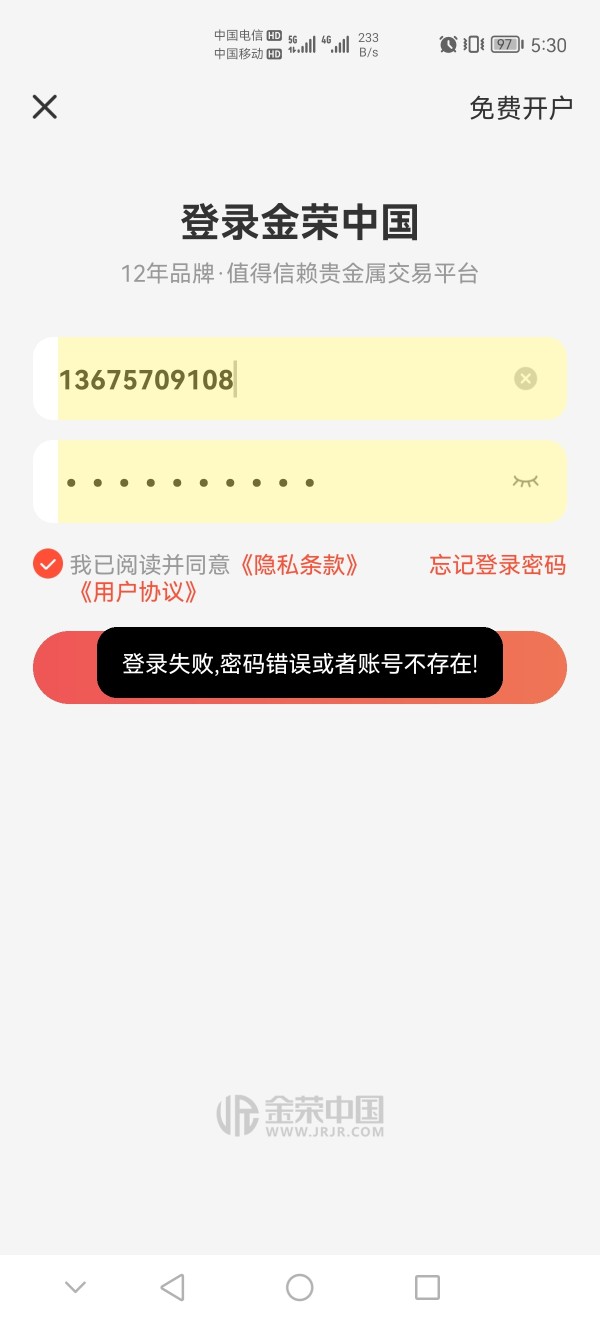Clear the entered phone number
This screenshot has width=600, height=1320.
pos(526,378)
